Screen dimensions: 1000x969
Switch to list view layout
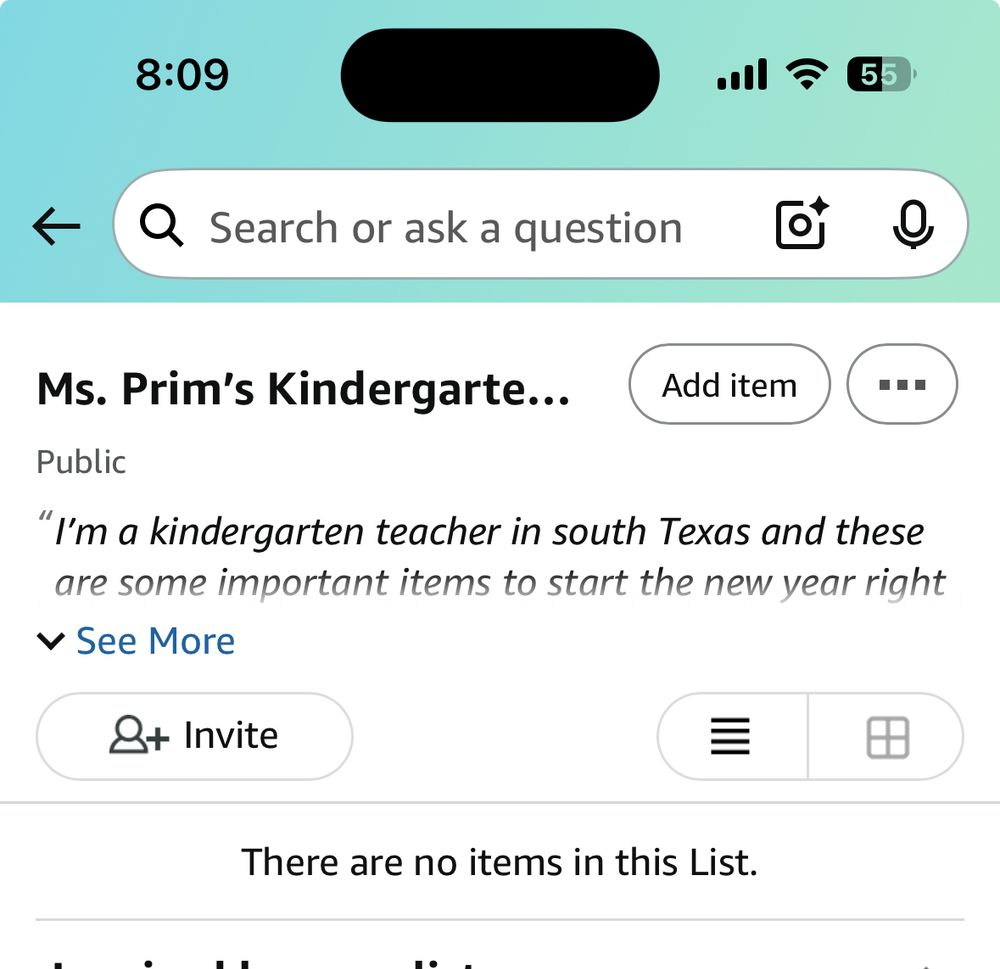[x=731, y=737]
